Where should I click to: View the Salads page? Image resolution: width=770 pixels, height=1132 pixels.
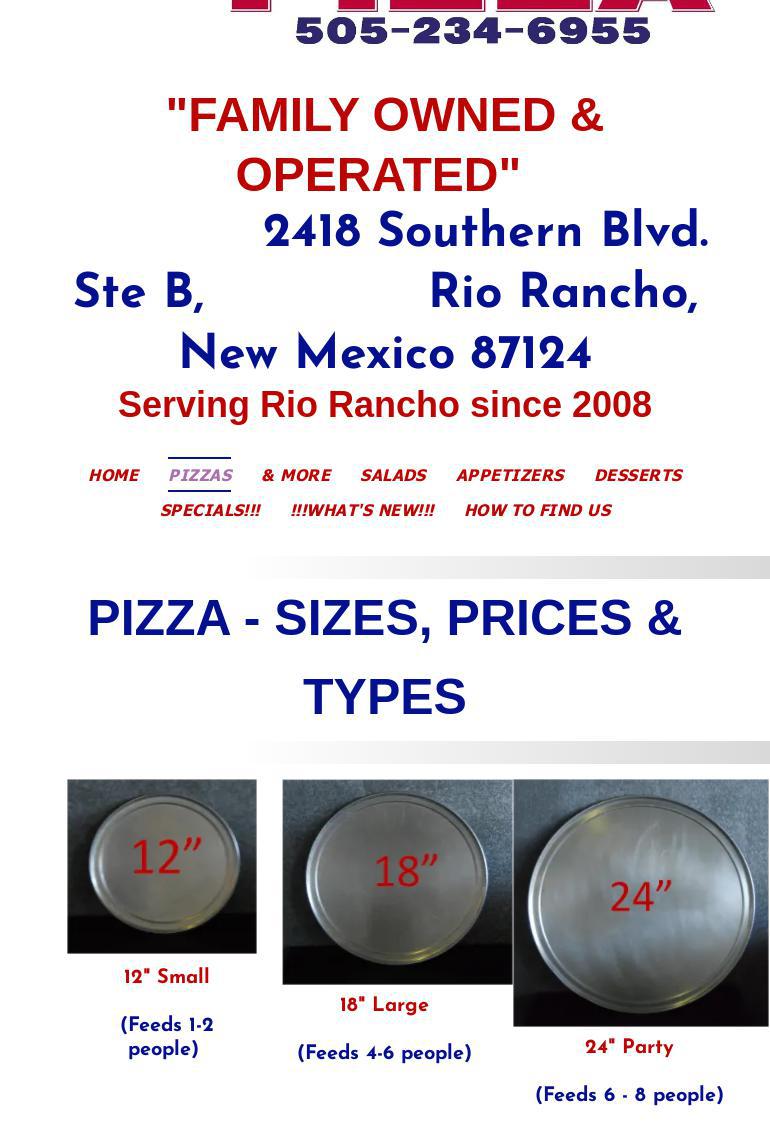(393, 475)
